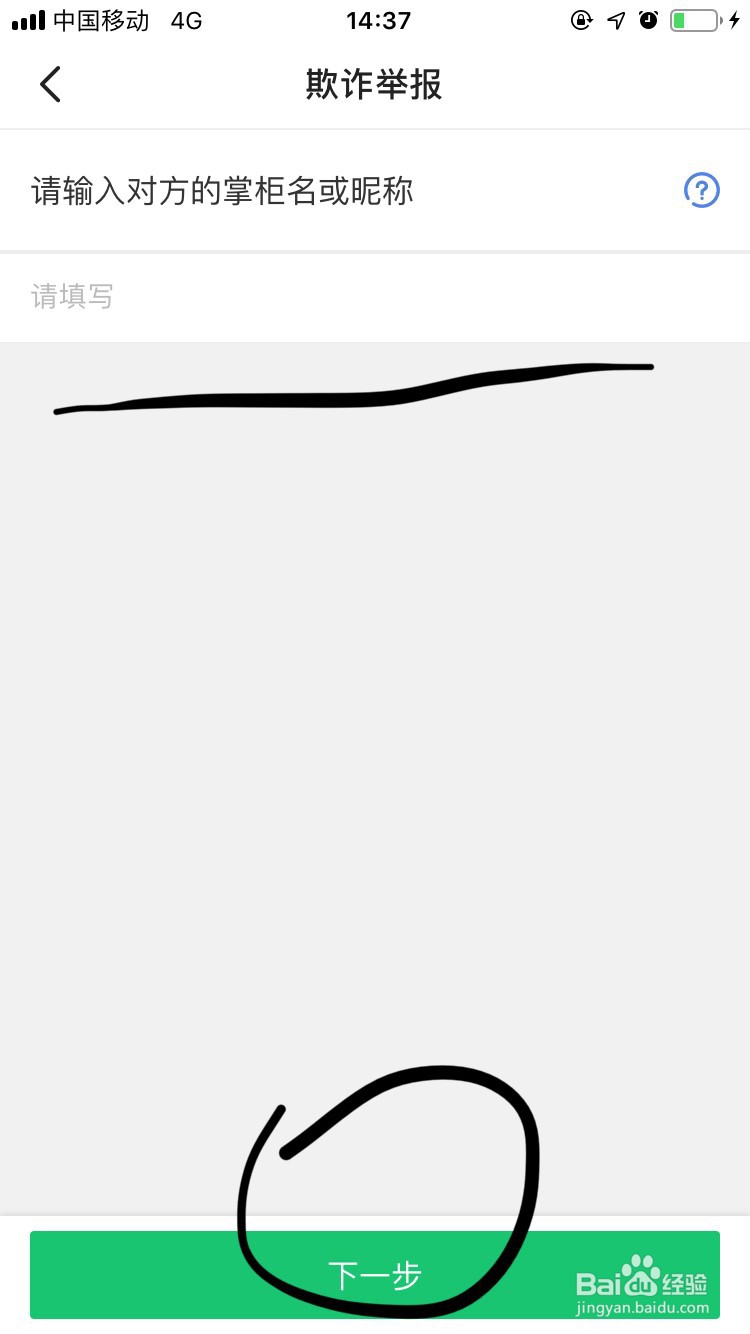This screenshot has width=750, height=1334.
Task: Select the 请输入对方的掌柜名或昵称 prompt row
Action: point(225,190)
